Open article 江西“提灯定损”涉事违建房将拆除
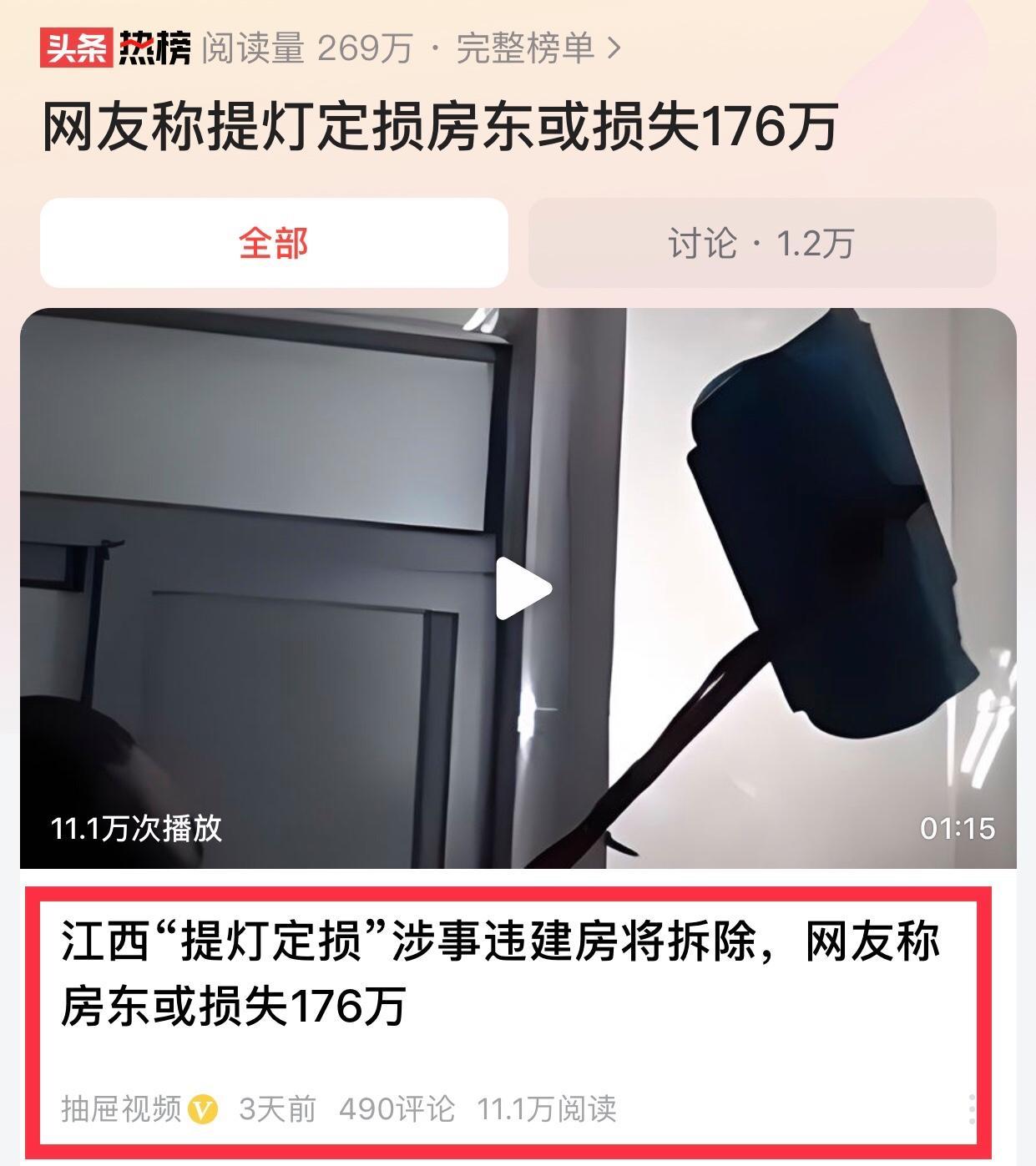The width and height of the screenshot is (1036, 1166). (x=501, y=972)
